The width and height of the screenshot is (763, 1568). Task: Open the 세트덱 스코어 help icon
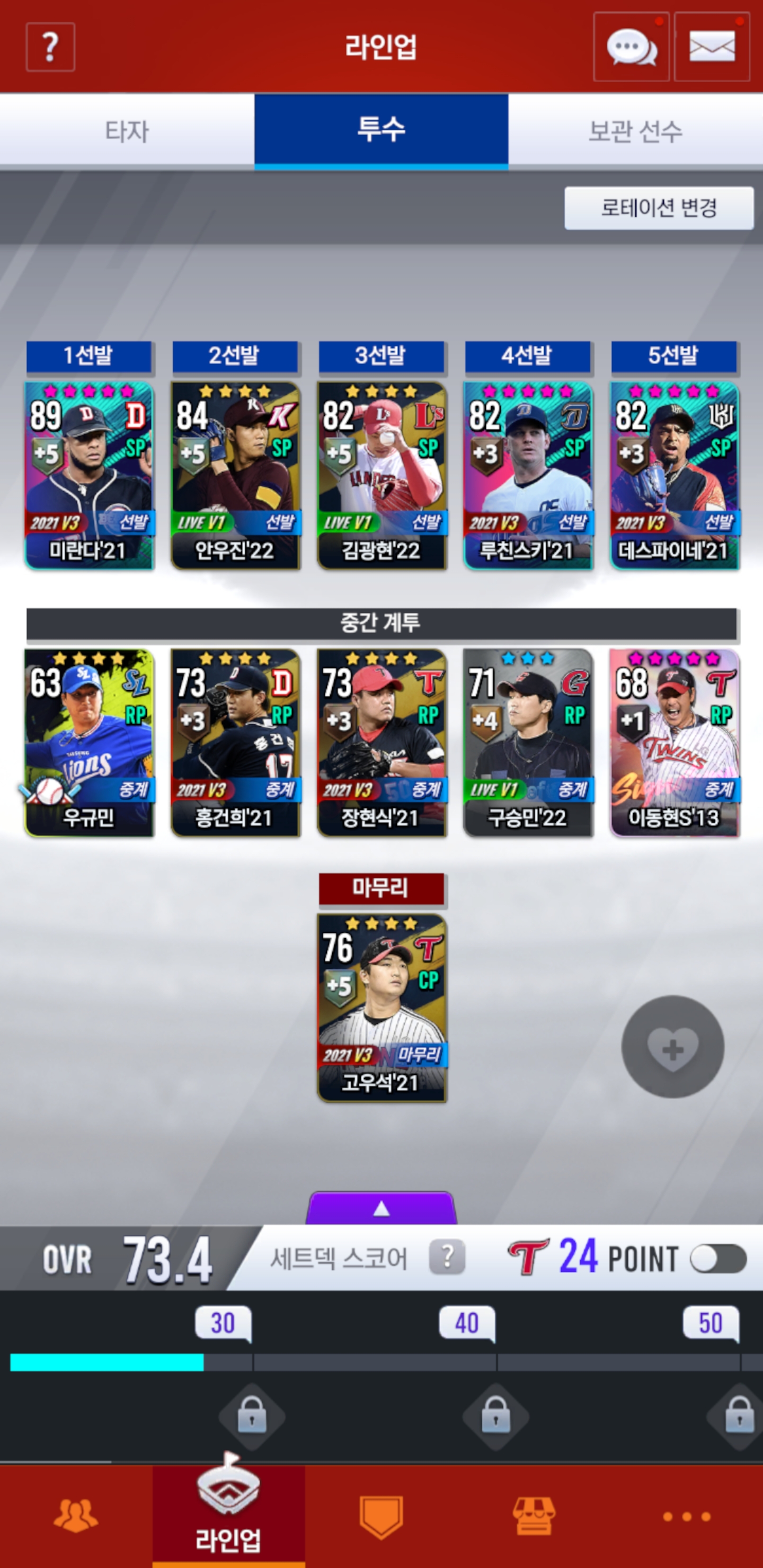447,1257
